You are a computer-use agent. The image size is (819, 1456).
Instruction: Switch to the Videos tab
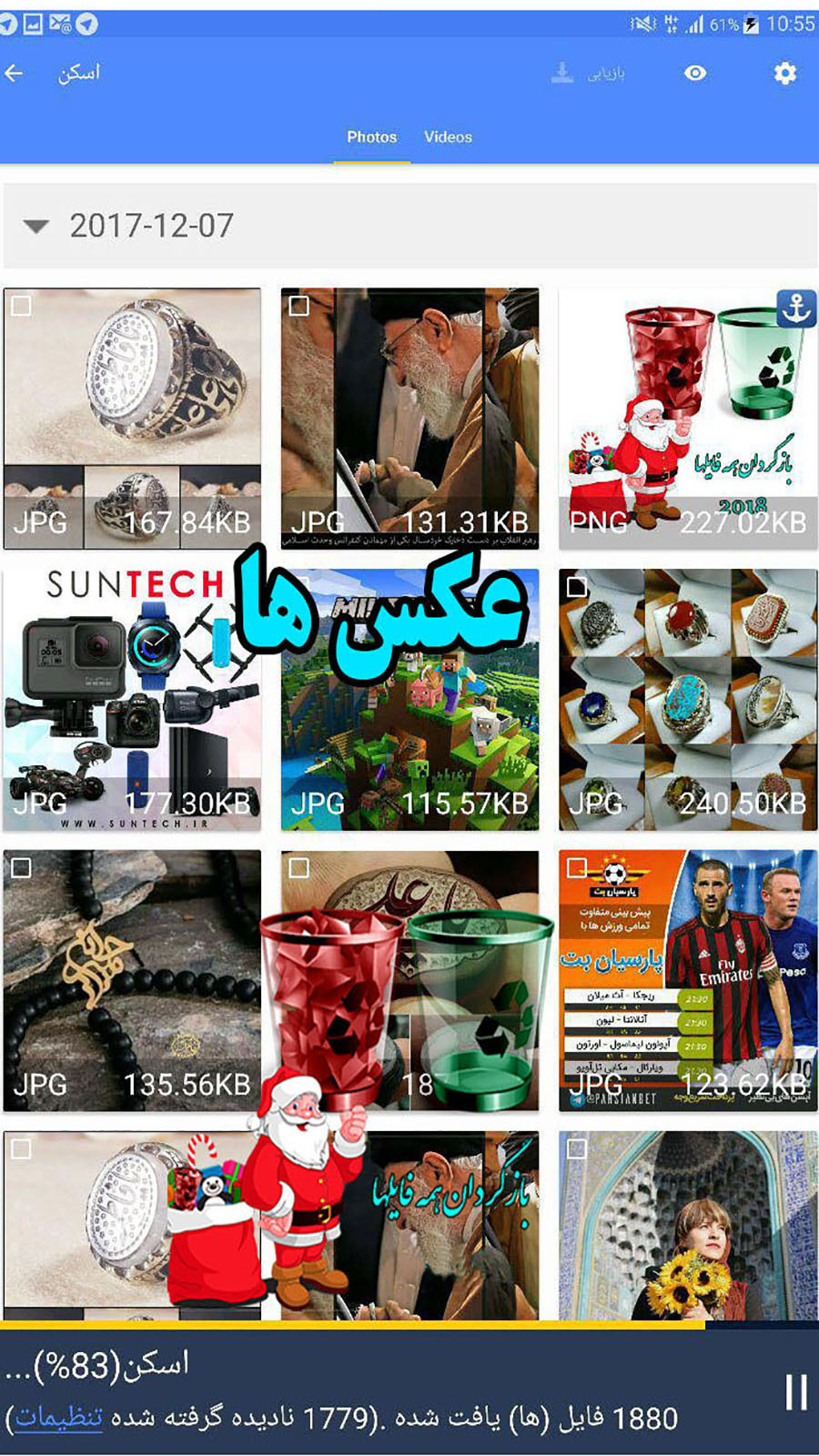448,137
